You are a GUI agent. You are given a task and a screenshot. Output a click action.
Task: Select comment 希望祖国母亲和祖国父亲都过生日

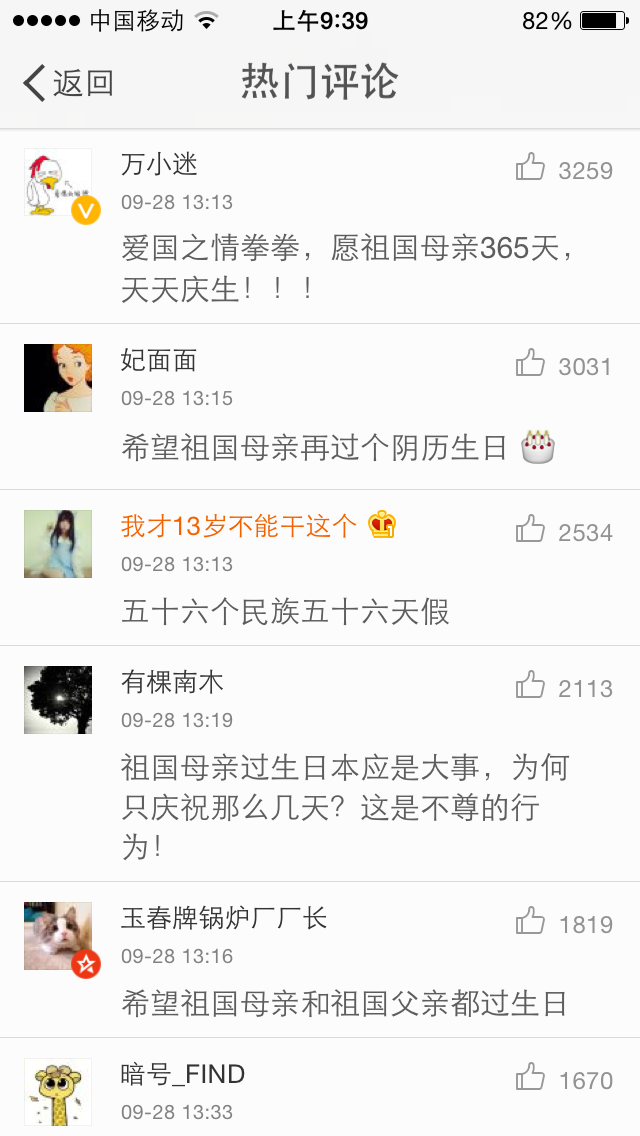point(344,1003)
